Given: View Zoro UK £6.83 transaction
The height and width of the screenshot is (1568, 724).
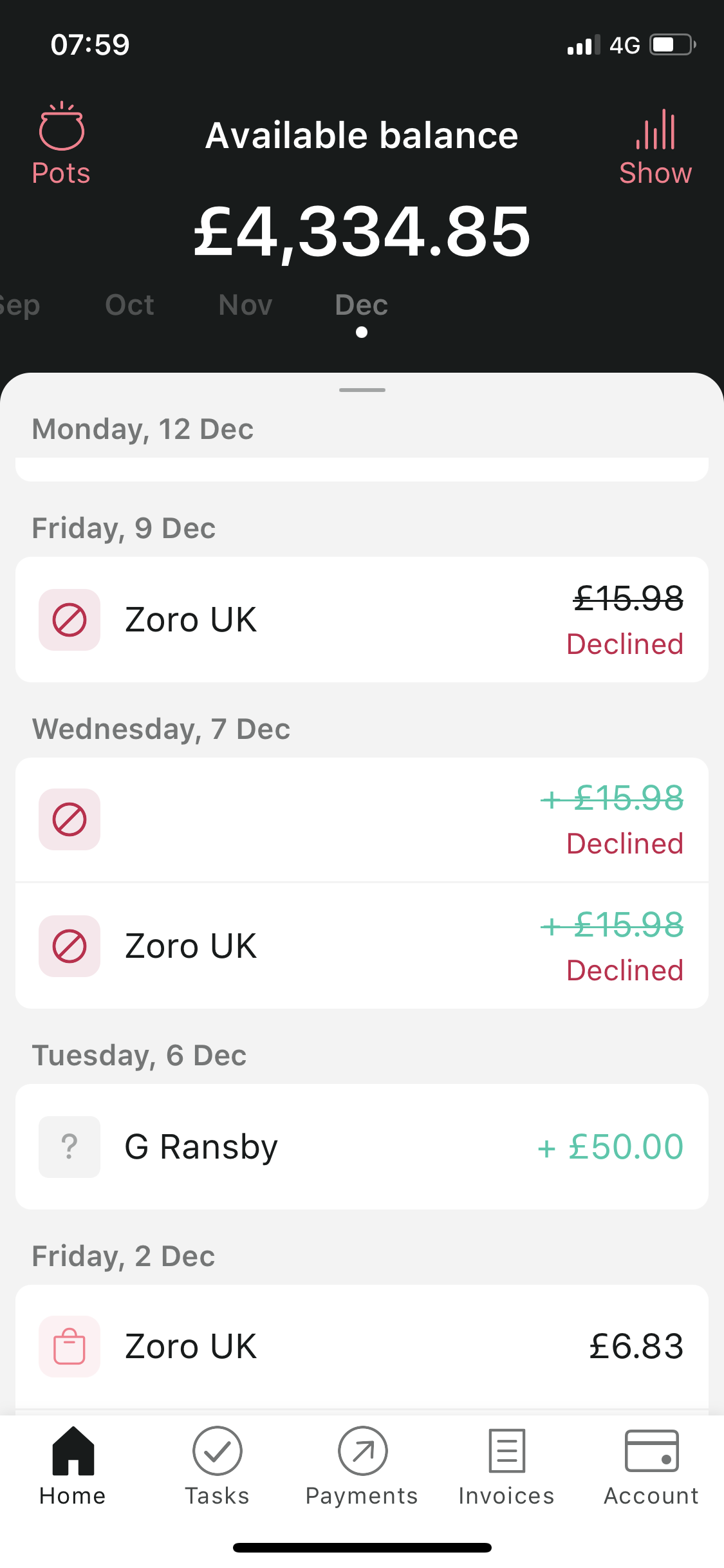Looking at the screenshot, I should tap(362, 1346).
